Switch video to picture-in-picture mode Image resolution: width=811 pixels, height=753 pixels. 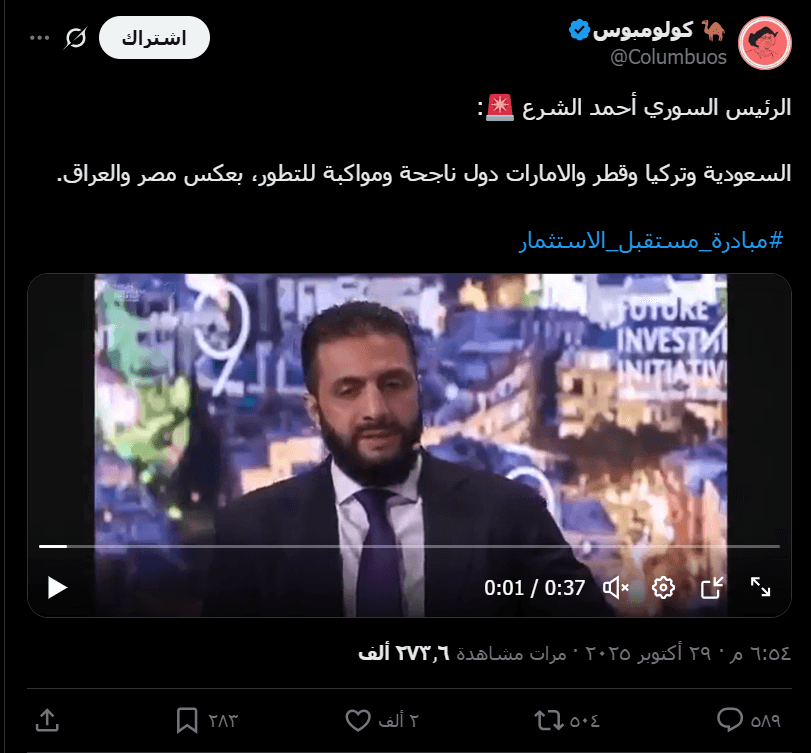click(712, 587)
